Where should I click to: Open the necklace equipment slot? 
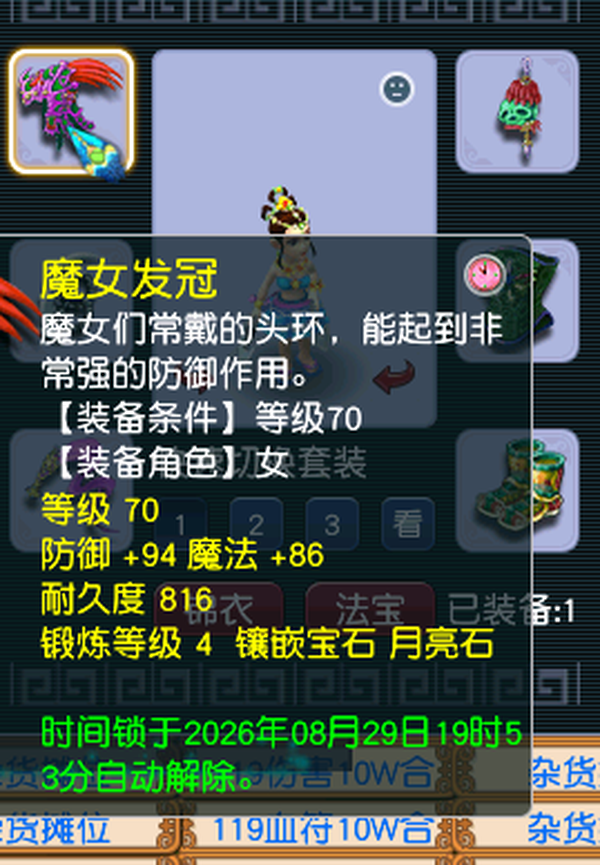517,111
